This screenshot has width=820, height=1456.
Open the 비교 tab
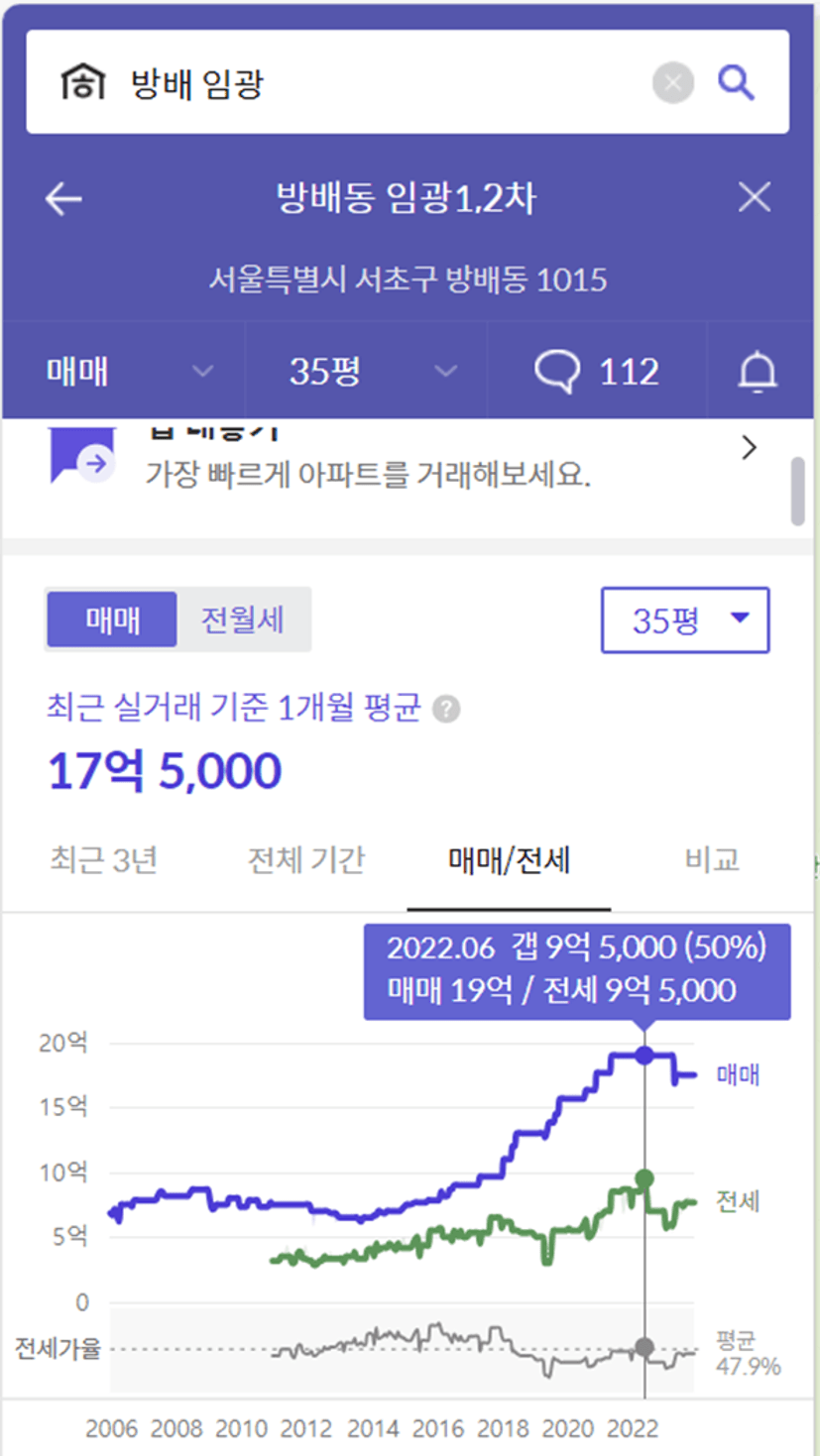tap(712, 859)
